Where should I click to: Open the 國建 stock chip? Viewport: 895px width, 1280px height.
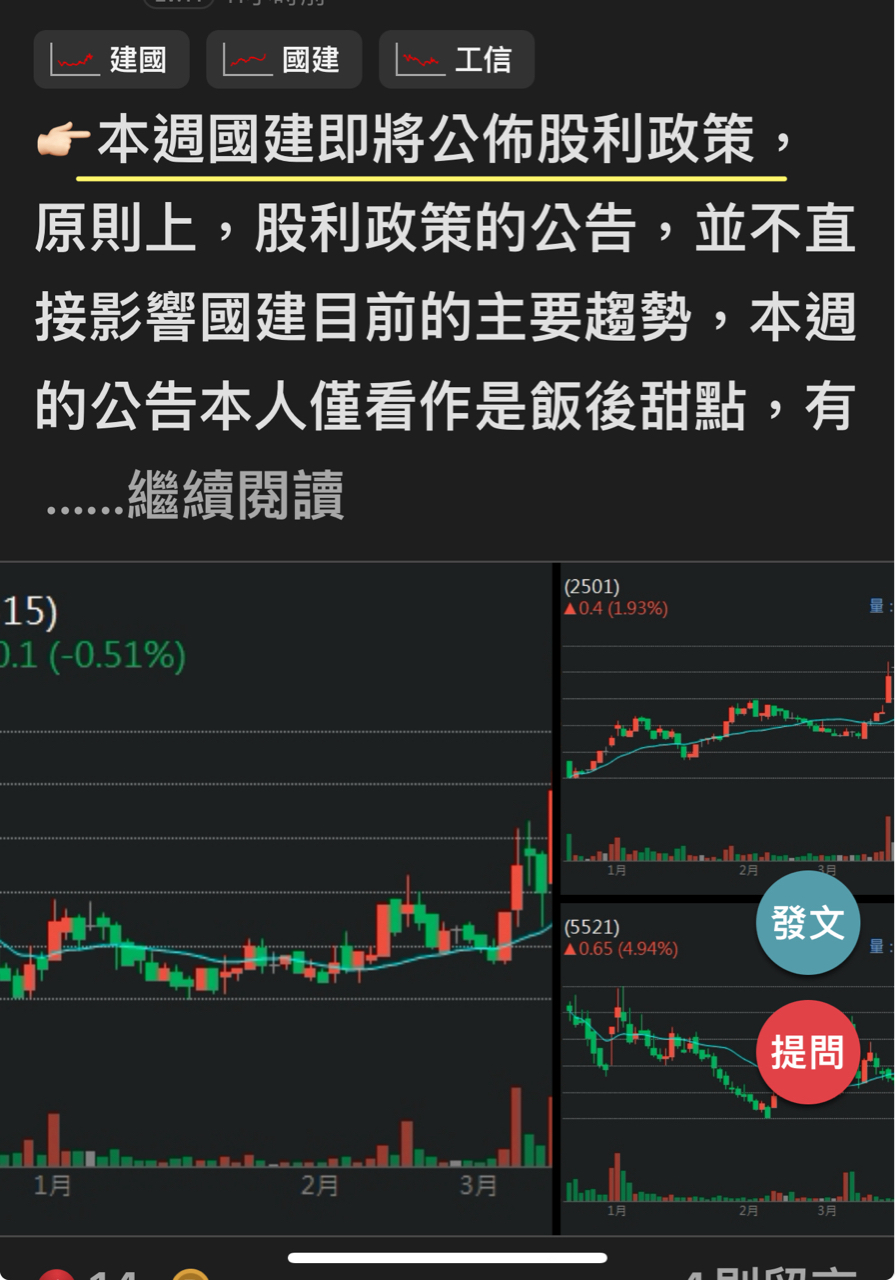pyautogui.click(x=284, y=59)
